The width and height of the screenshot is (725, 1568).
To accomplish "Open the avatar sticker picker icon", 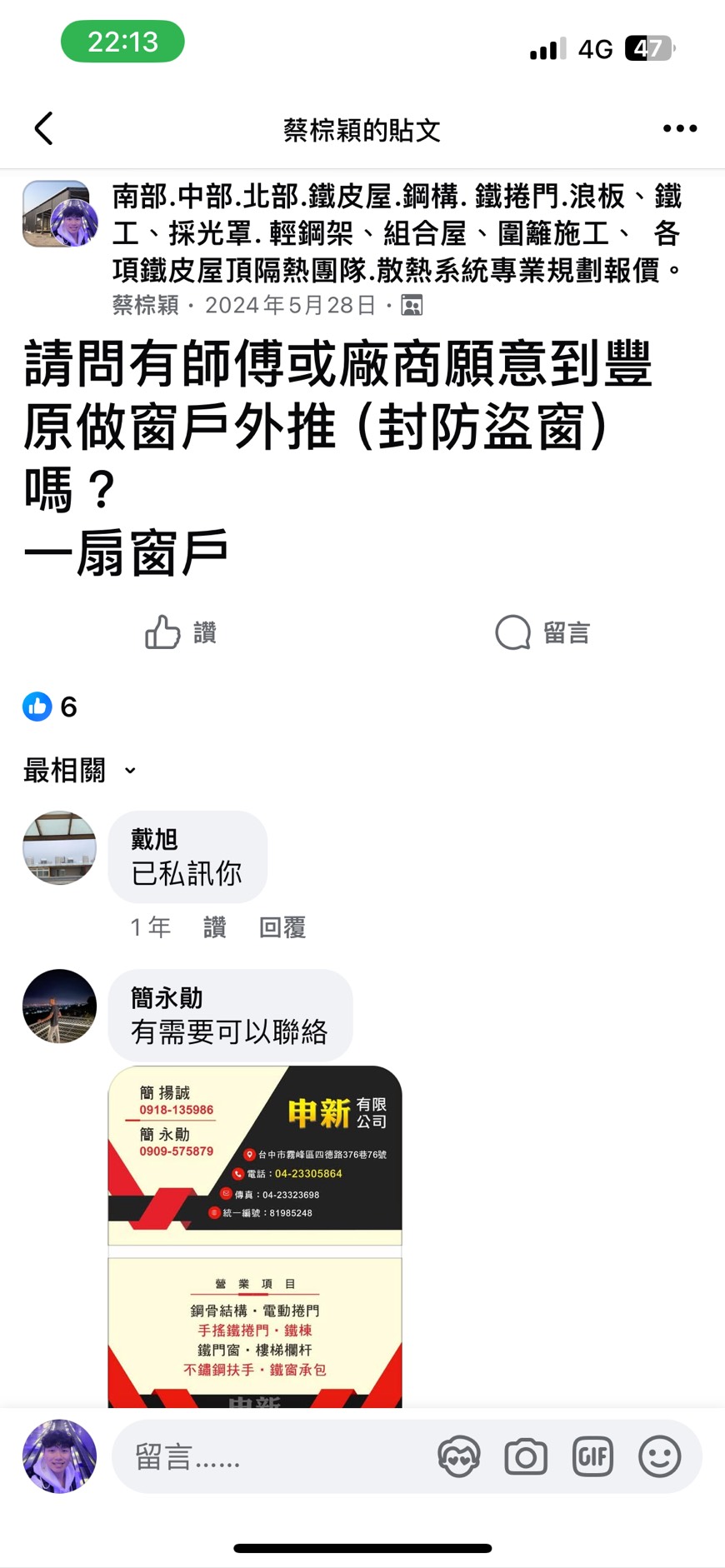I will (x=459, y=1456).
